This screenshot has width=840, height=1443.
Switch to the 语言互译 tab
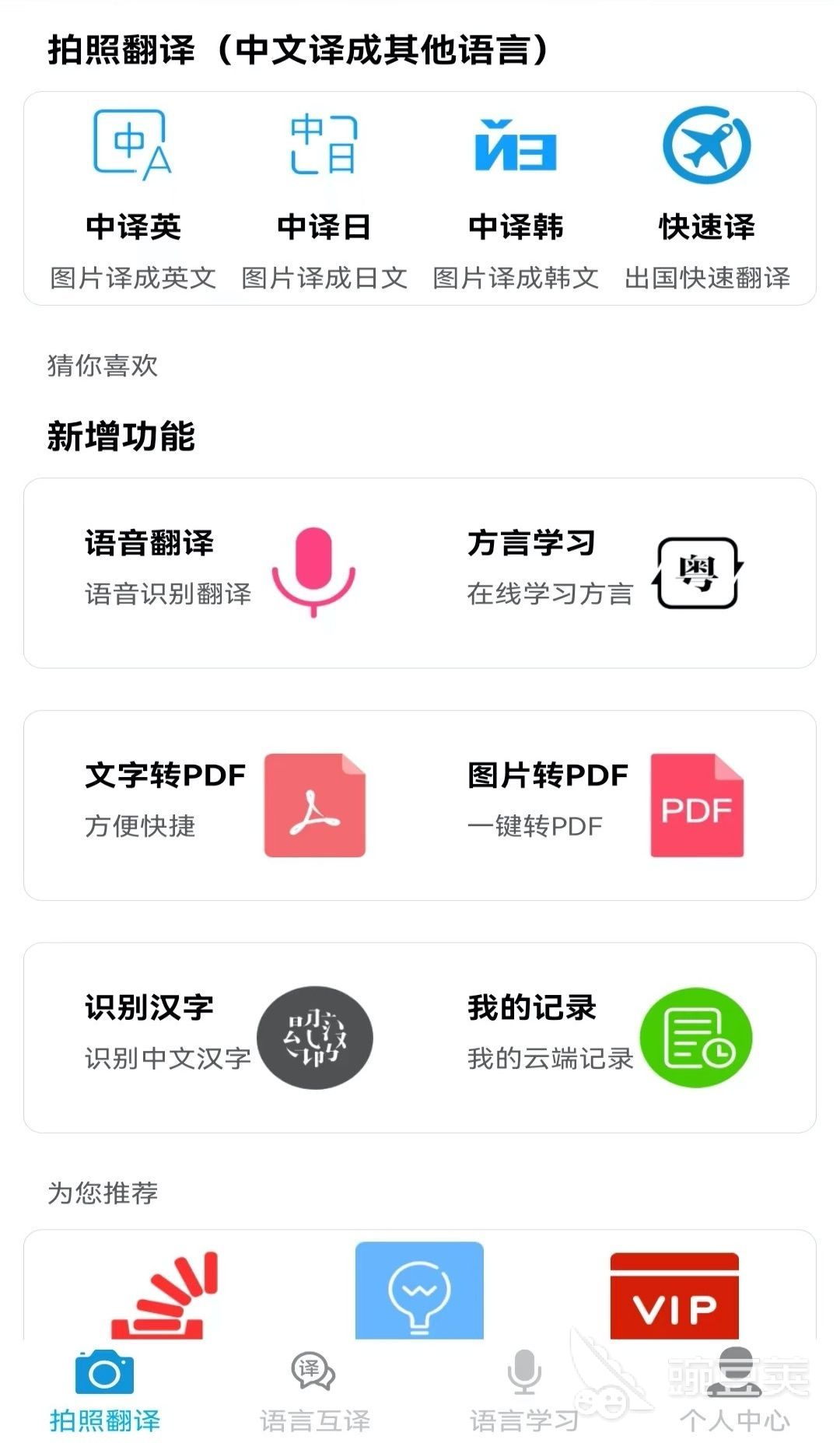pos(315,1392)
